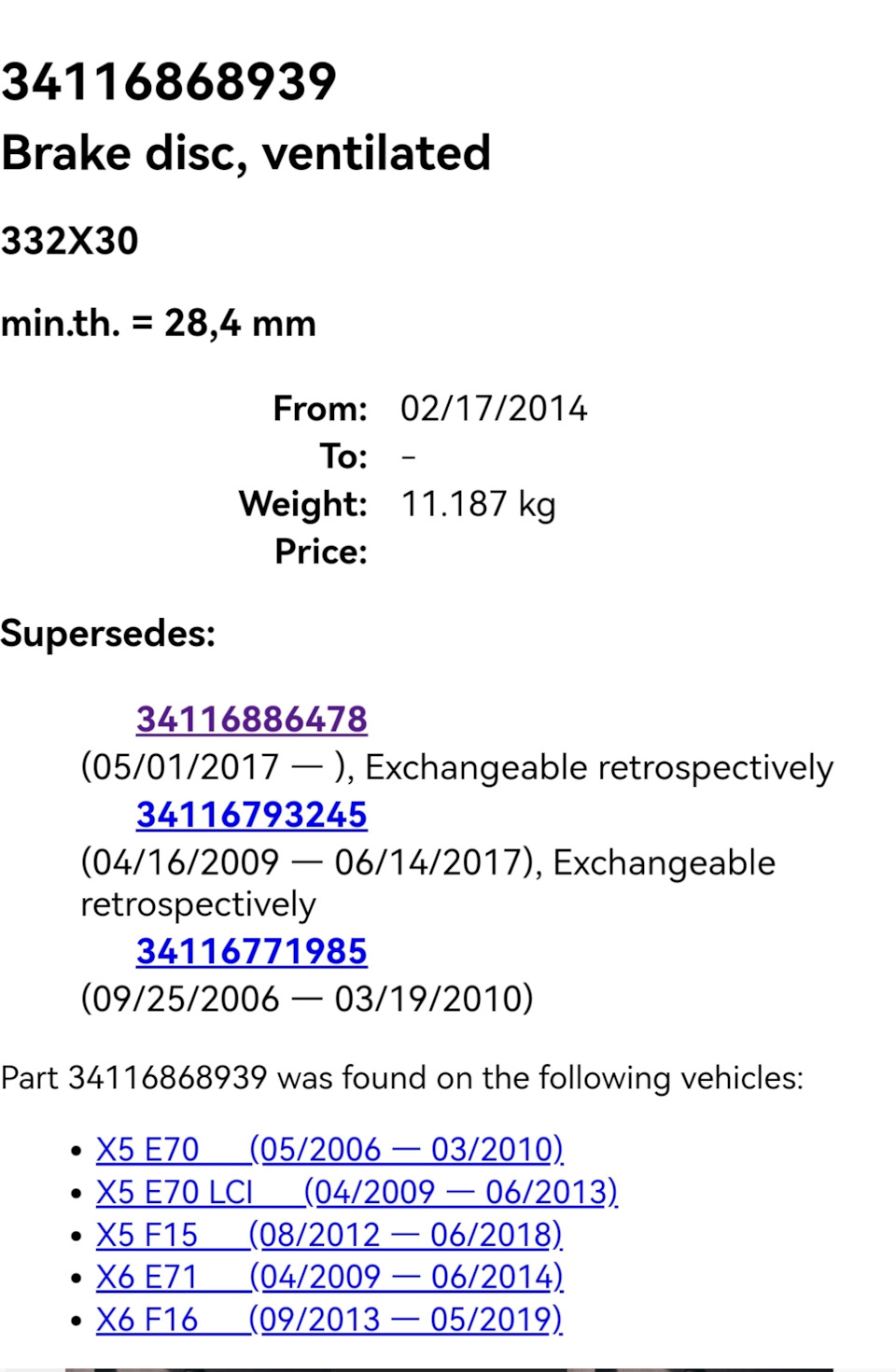The height and width of the screenshot is (1372, 896).
Task: Open X5 E70 (05/2006 — 03/2010) vehicle
Action: [329, 1149]
